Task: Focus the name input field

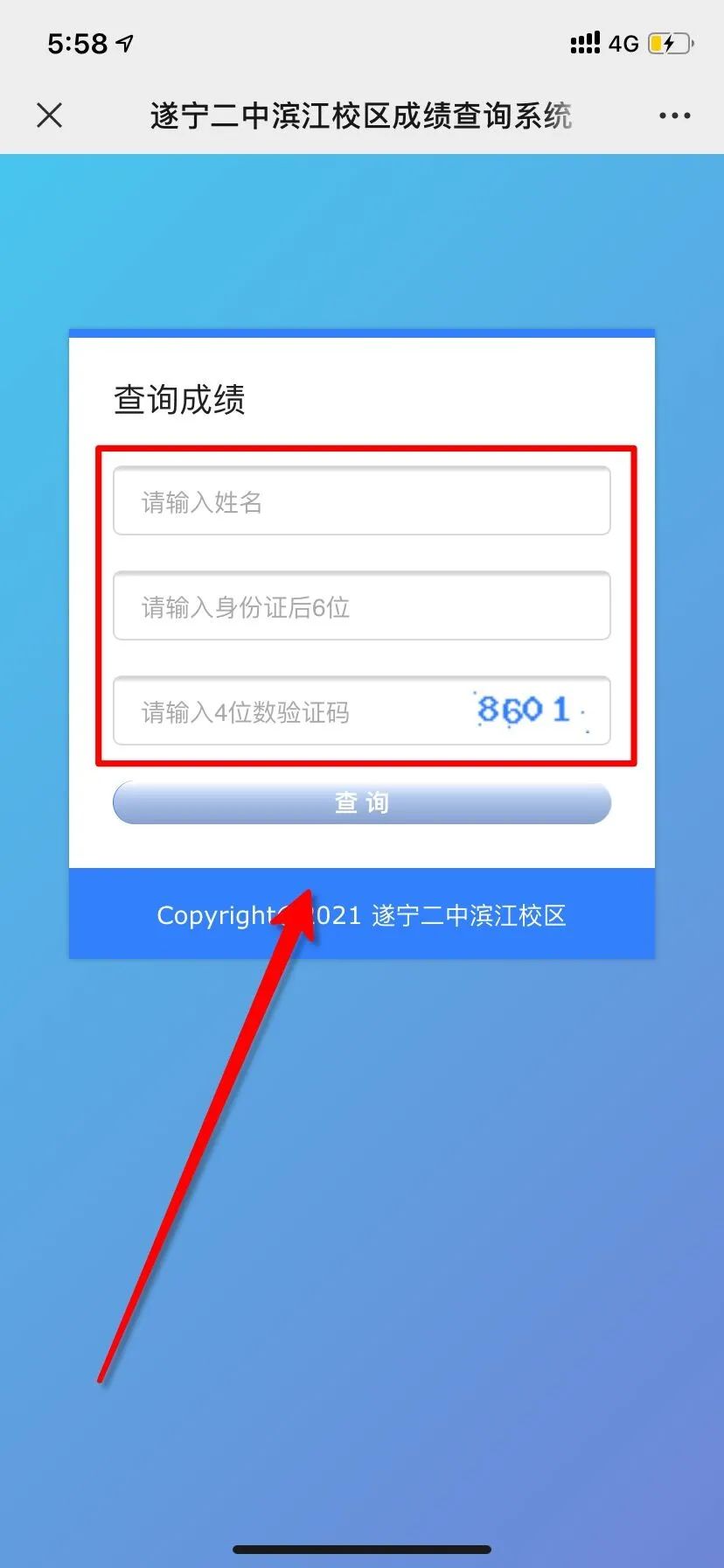Action: pyautogui.click(x=361, y=501)
